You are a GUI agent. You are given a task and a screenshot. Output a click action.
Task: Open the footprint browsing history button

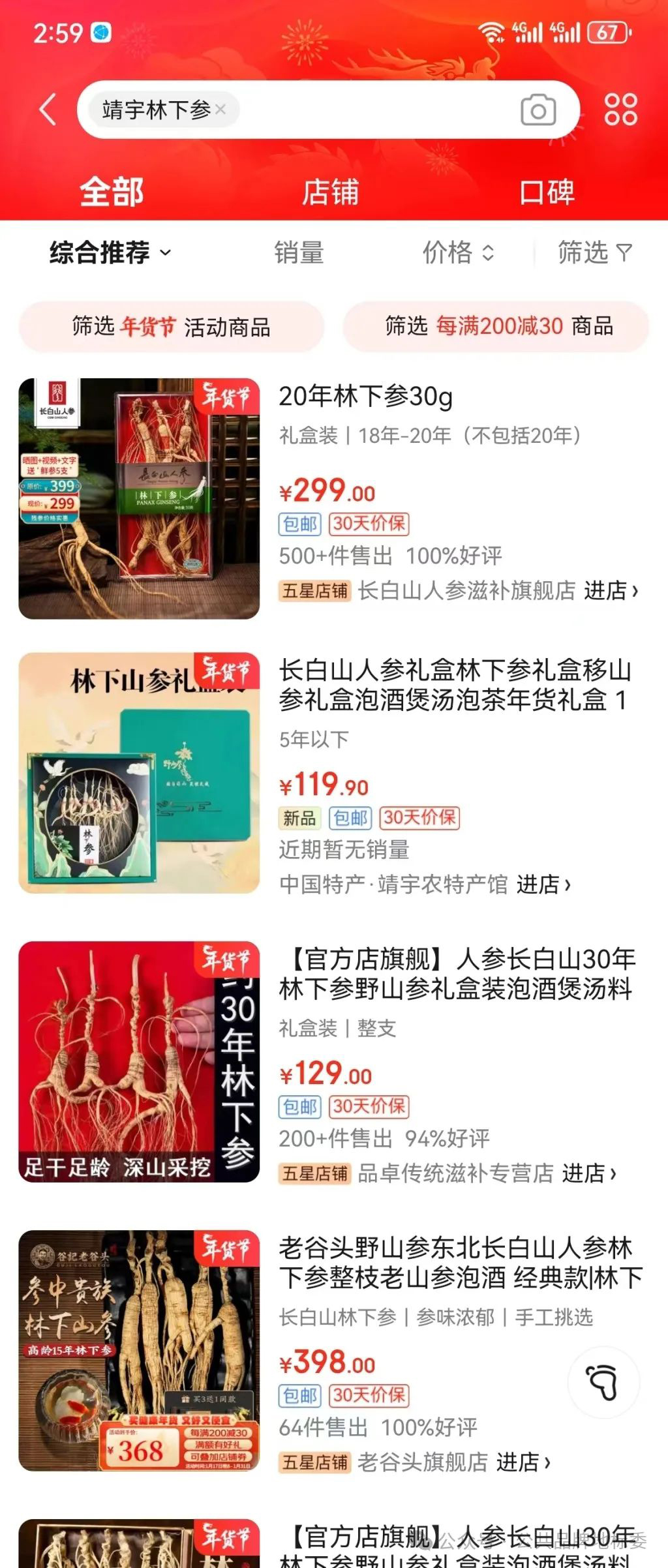pos(603,1381)
